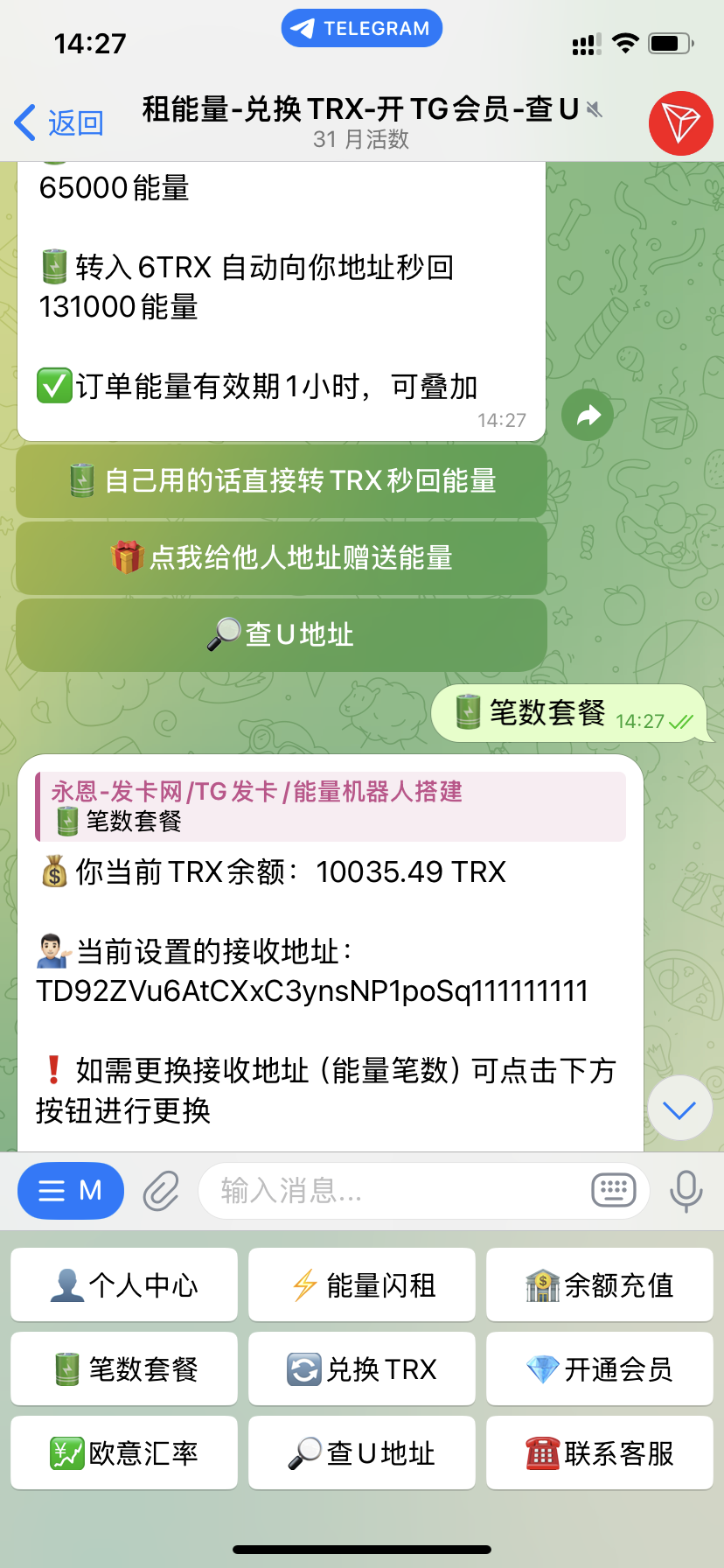Open the bot's profile avatar
Image resolution: width=724 pixels, height=1568 pixels.
pos(680,123)
